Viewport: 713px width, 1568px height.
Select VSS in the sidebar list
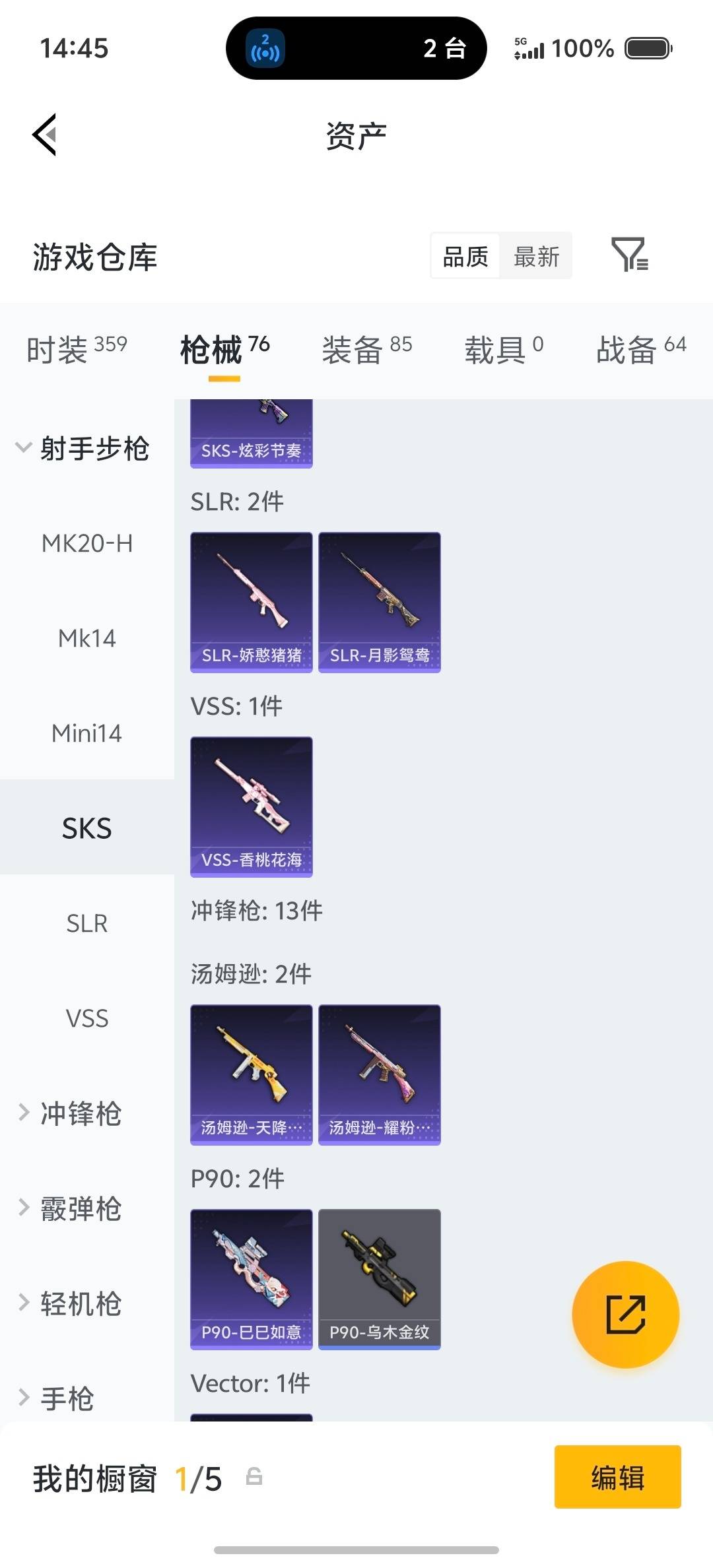tap(86, 1019)
